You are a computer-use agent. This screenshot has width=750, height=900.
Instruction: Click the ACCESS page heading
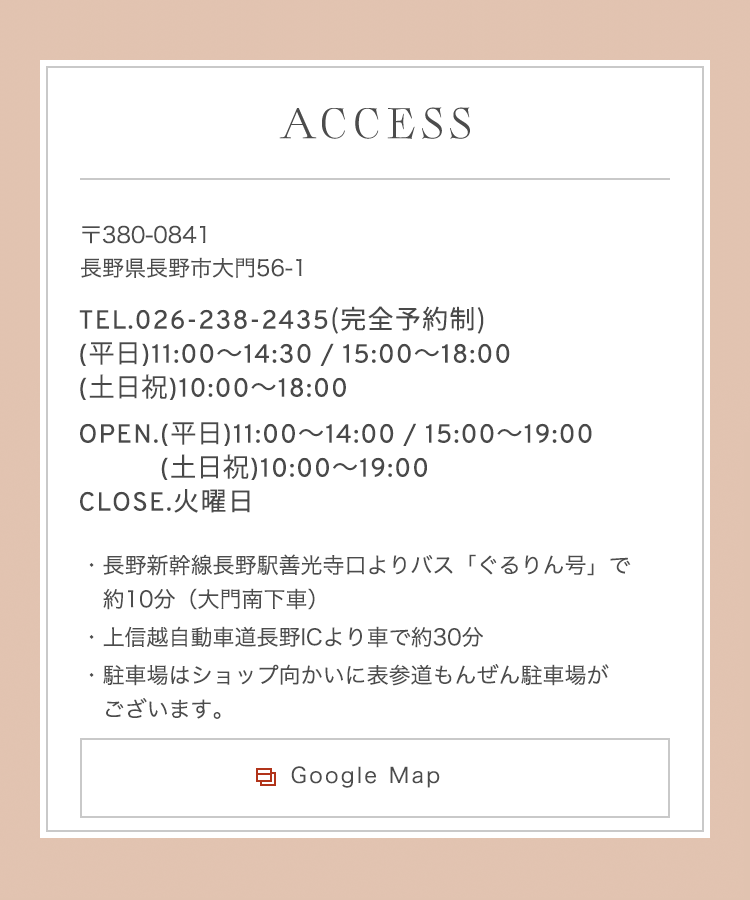(375, 125)
